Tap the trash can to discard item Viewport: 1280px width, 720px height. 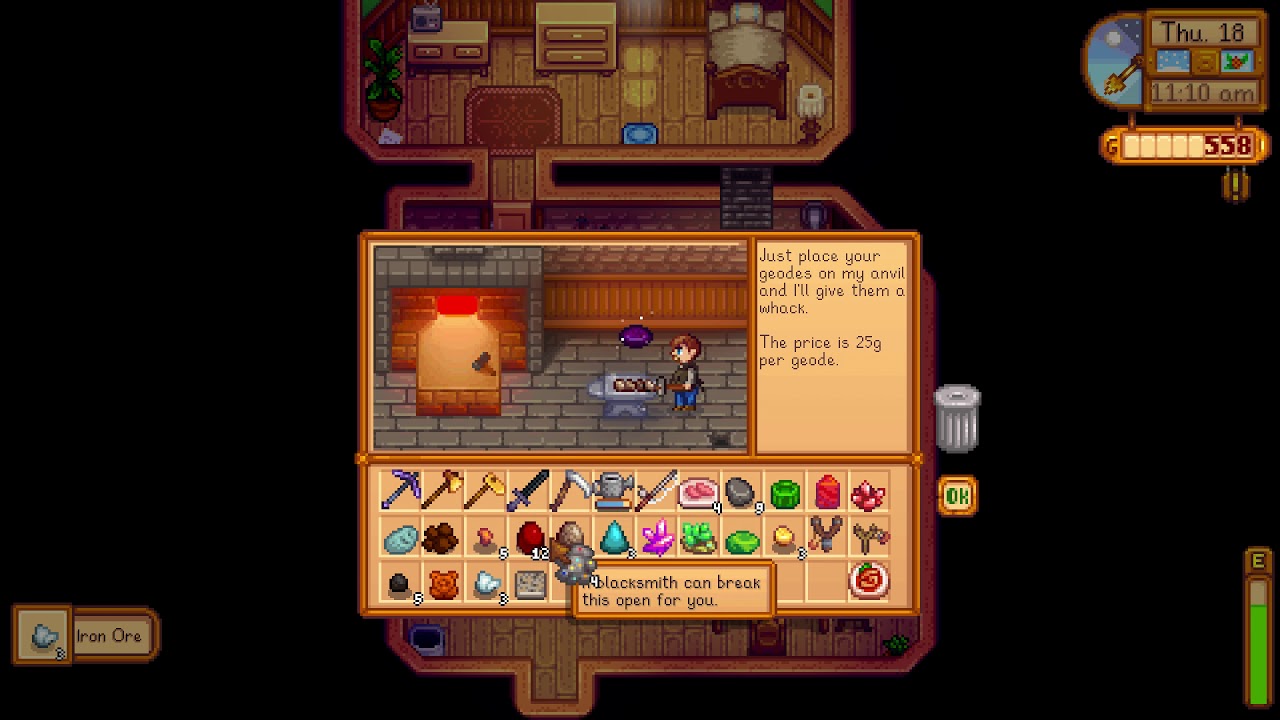(957, 417)
